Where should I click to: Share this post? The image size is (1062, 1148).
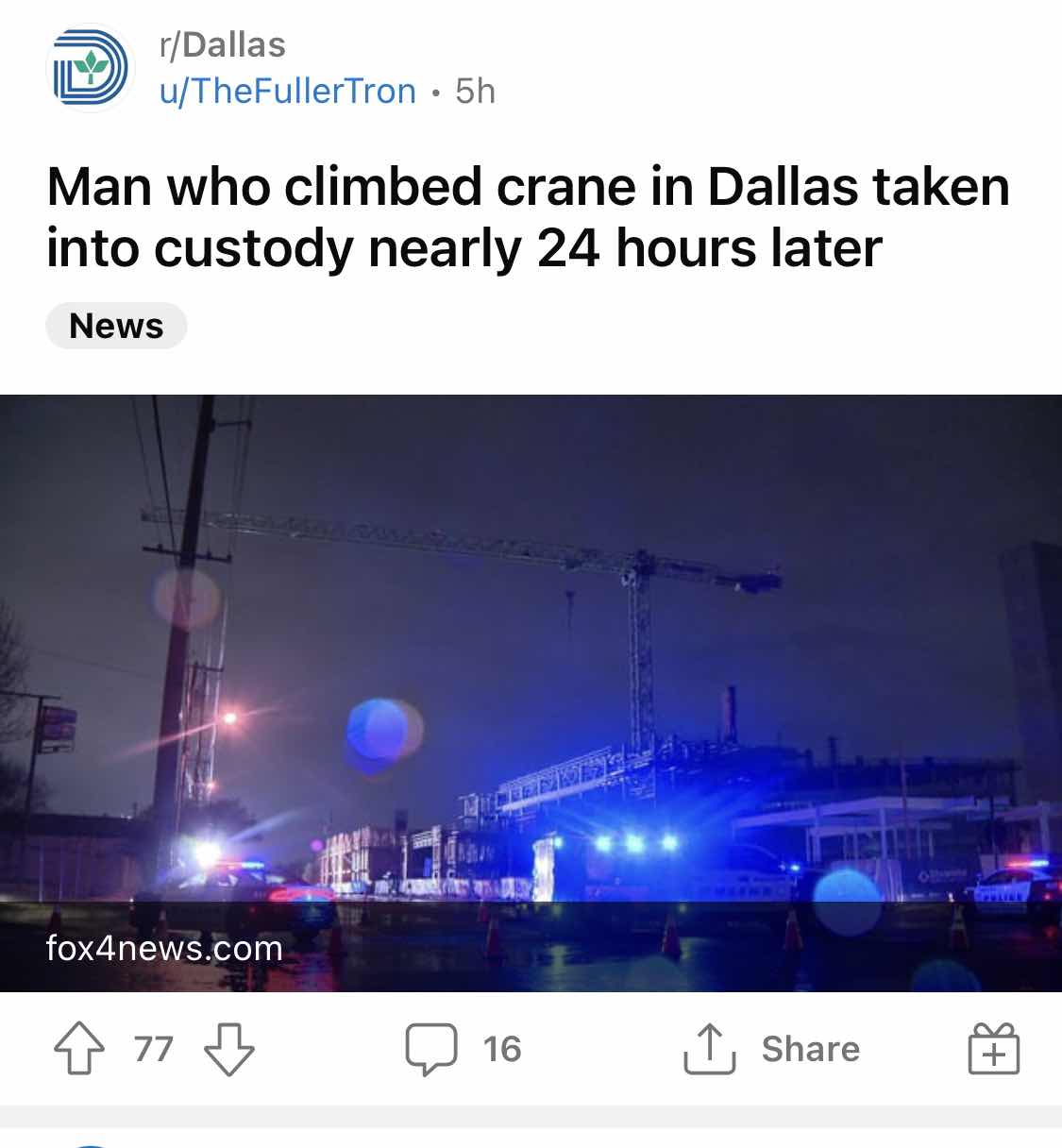tap(771, 1049)
